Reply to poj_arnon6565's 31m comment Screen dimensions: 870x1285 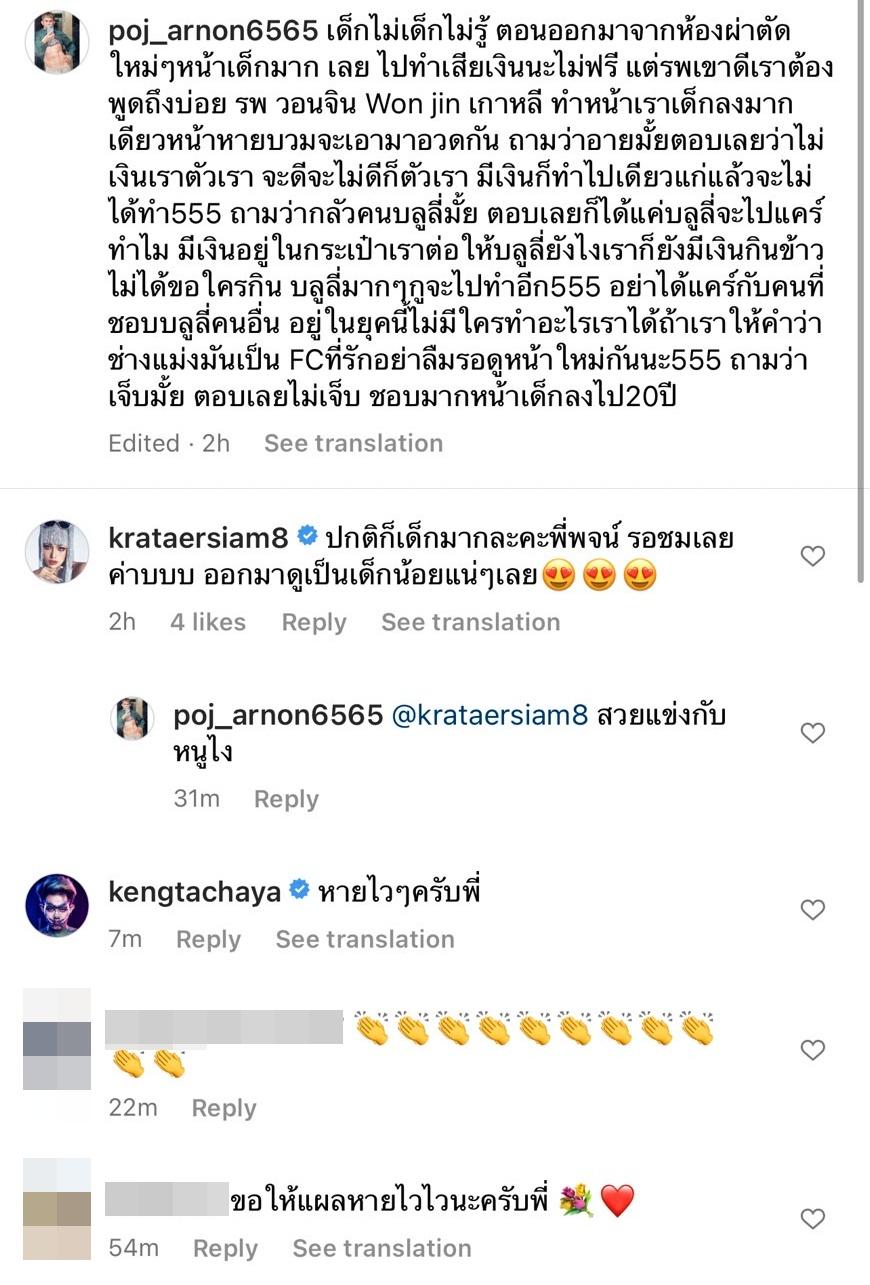pos(286,799)
